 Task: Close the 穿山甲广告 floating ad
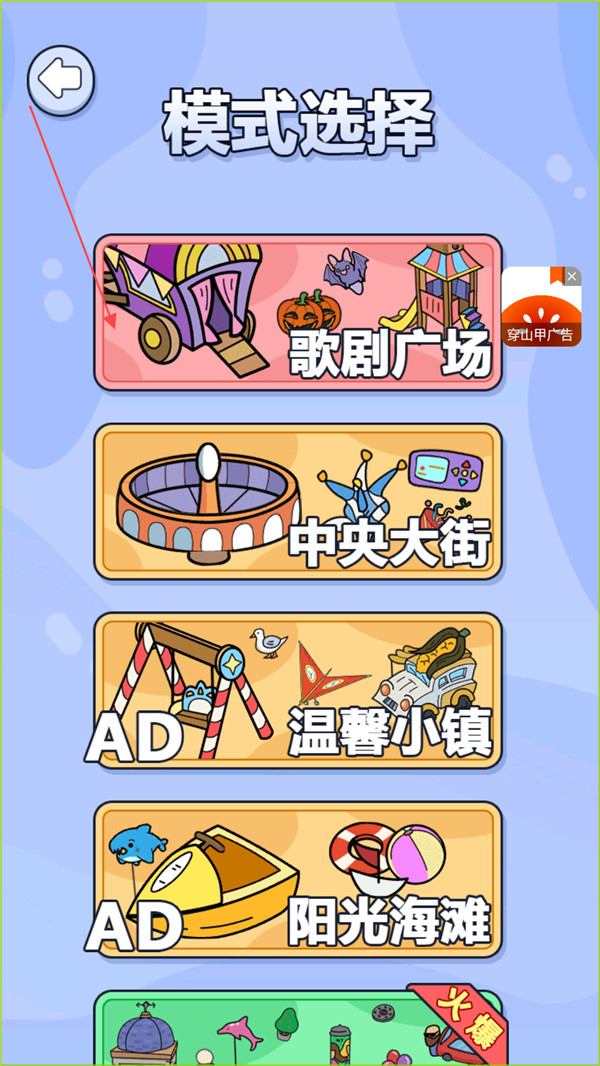pyautogui.click(x=572, y=276)
